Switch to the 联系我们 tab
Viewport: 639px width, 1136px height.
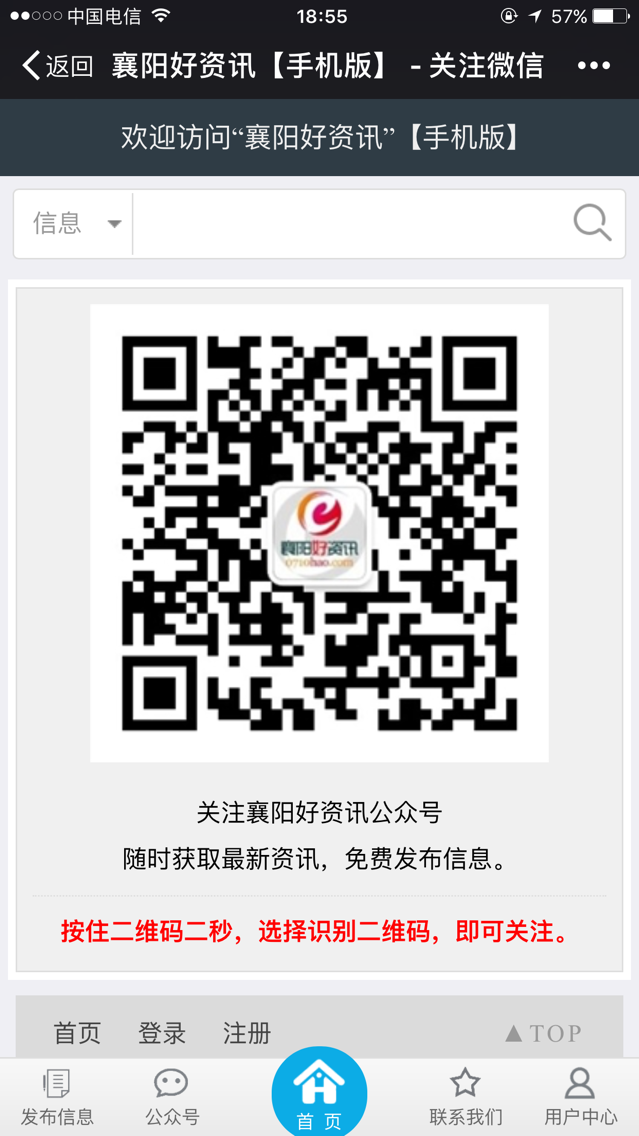[x=465, y=1097]
